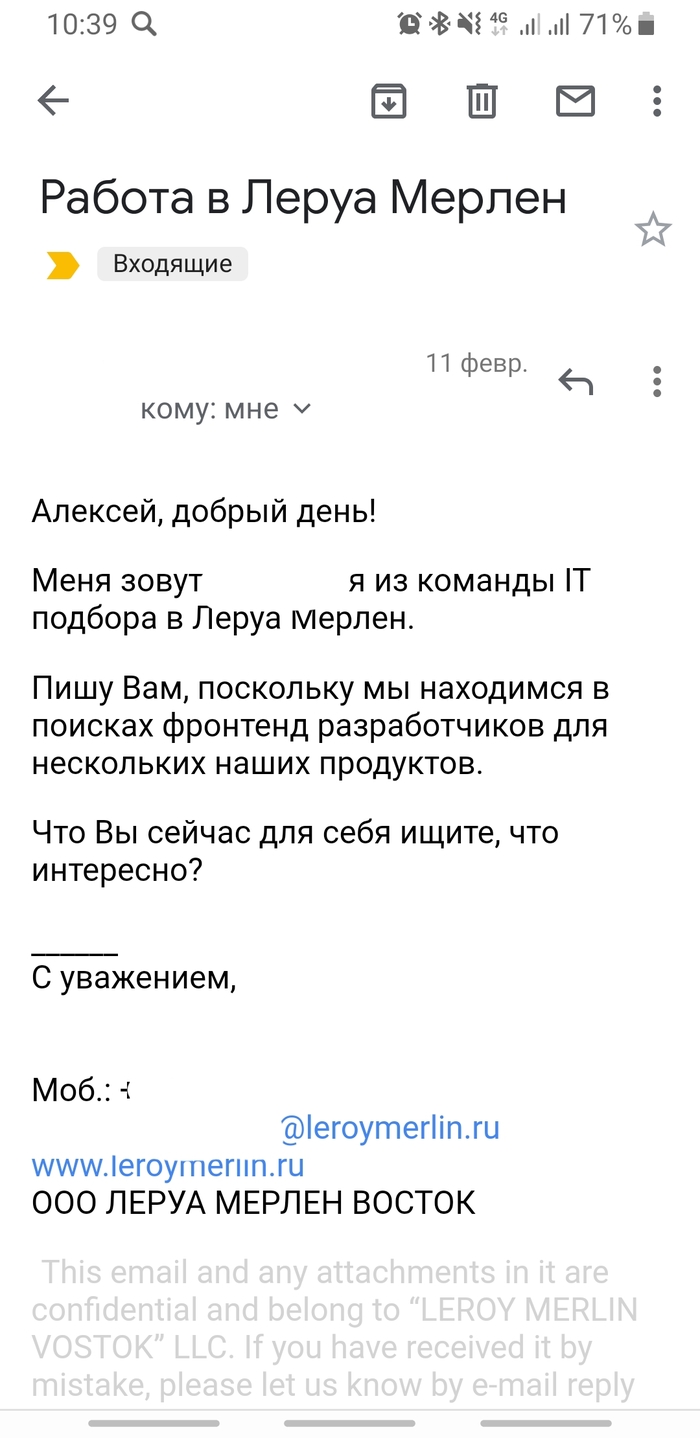Open the top overflow menu
Screen dimensions: 700x1438
(x=656, y=101)
